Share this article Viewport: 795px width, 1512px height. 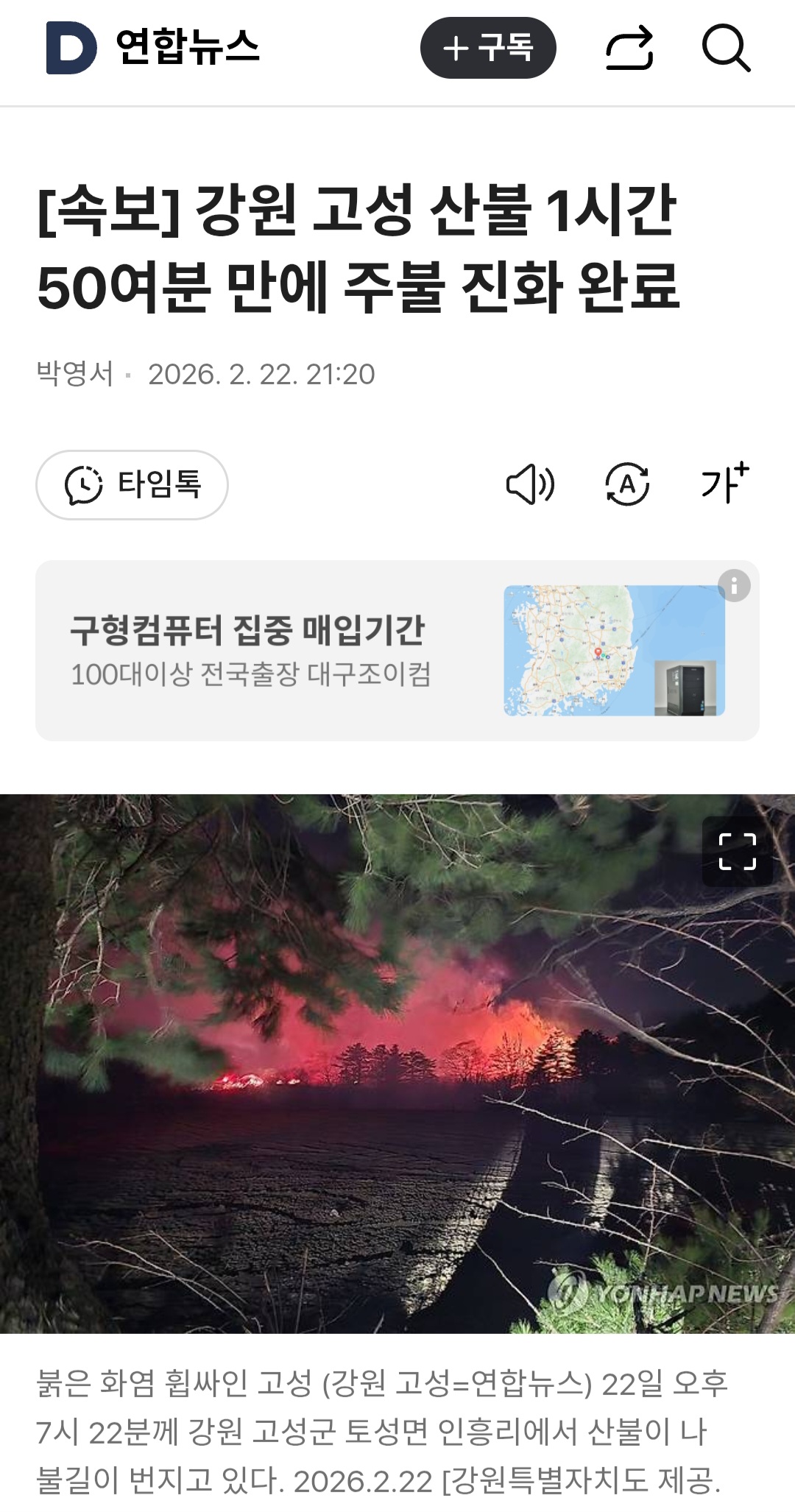pos(629,49)
